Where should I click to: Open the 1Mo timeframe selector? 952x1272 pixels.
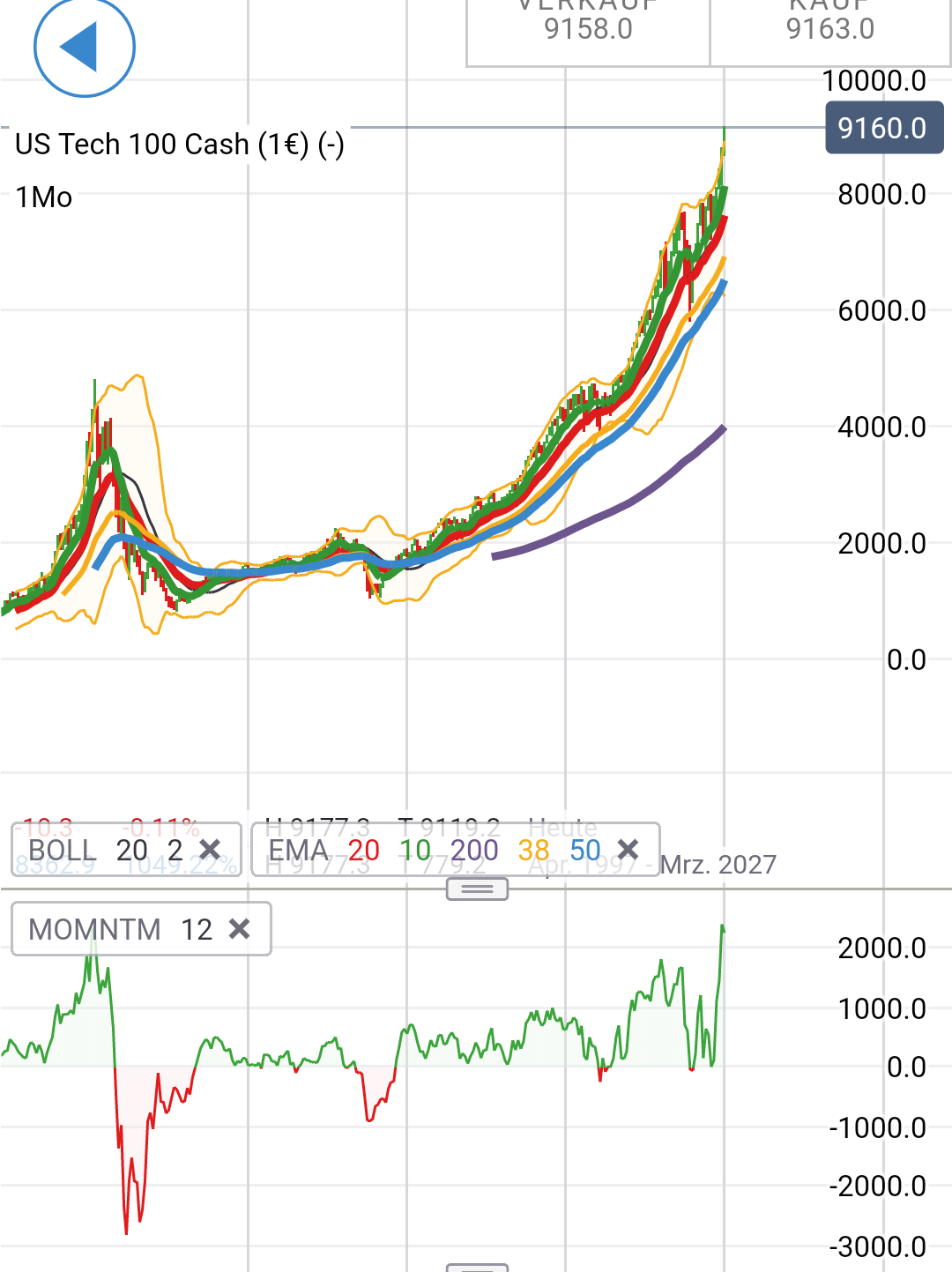pyautogui.click(x=42, y=198)
